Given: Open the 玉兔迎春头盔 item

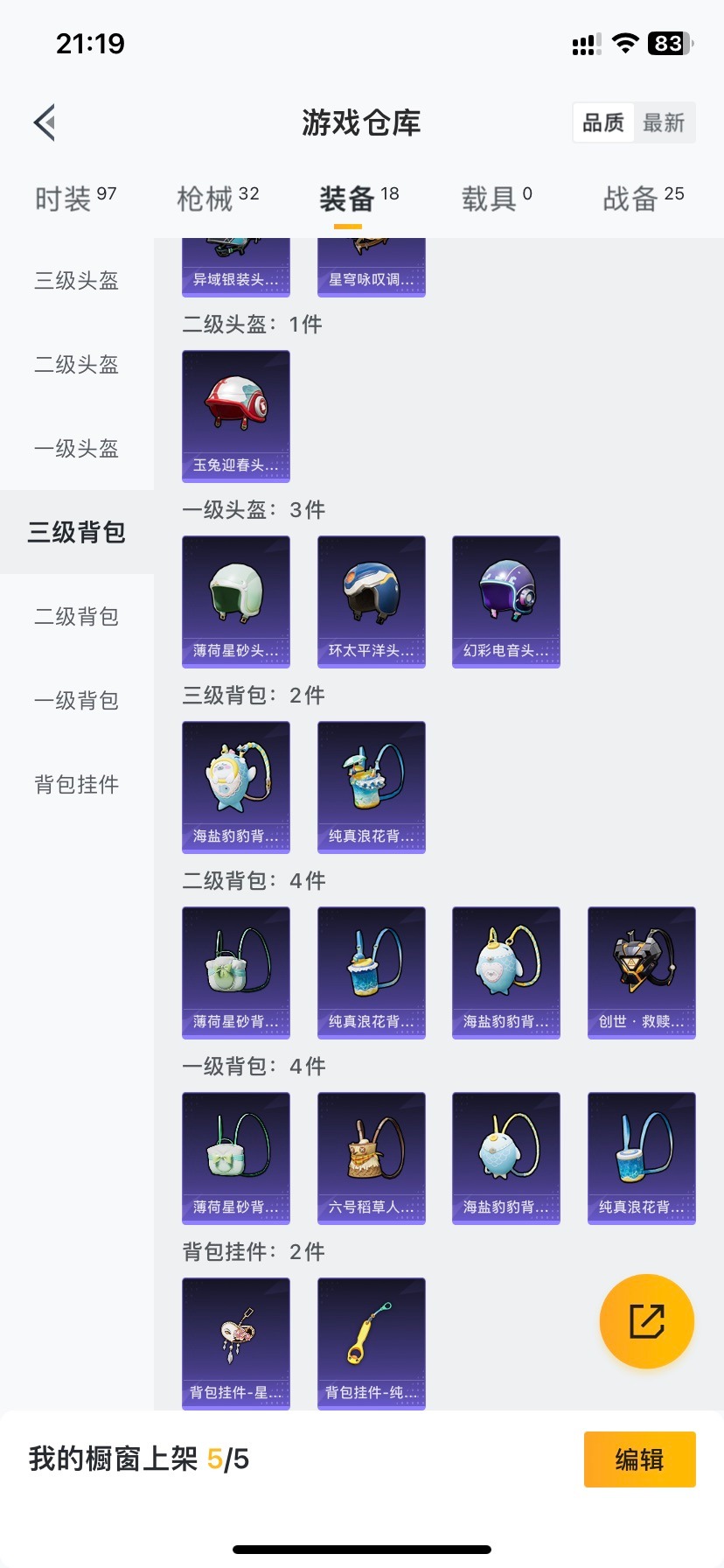Looking at the screenshot, I should (x=236, y=416).
